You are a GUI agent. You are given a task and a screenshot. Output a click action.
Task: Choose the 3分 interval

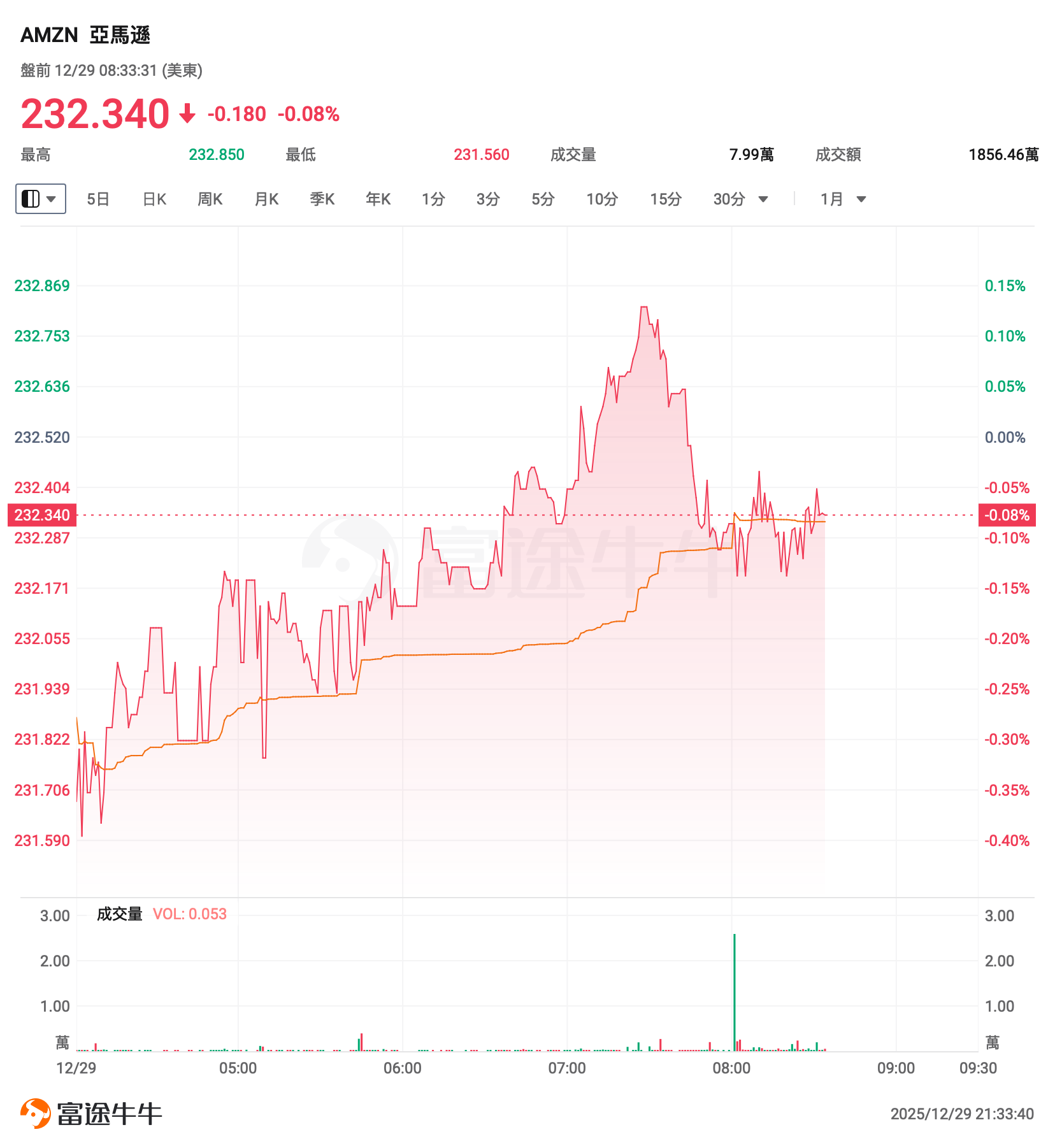(488, 199)
